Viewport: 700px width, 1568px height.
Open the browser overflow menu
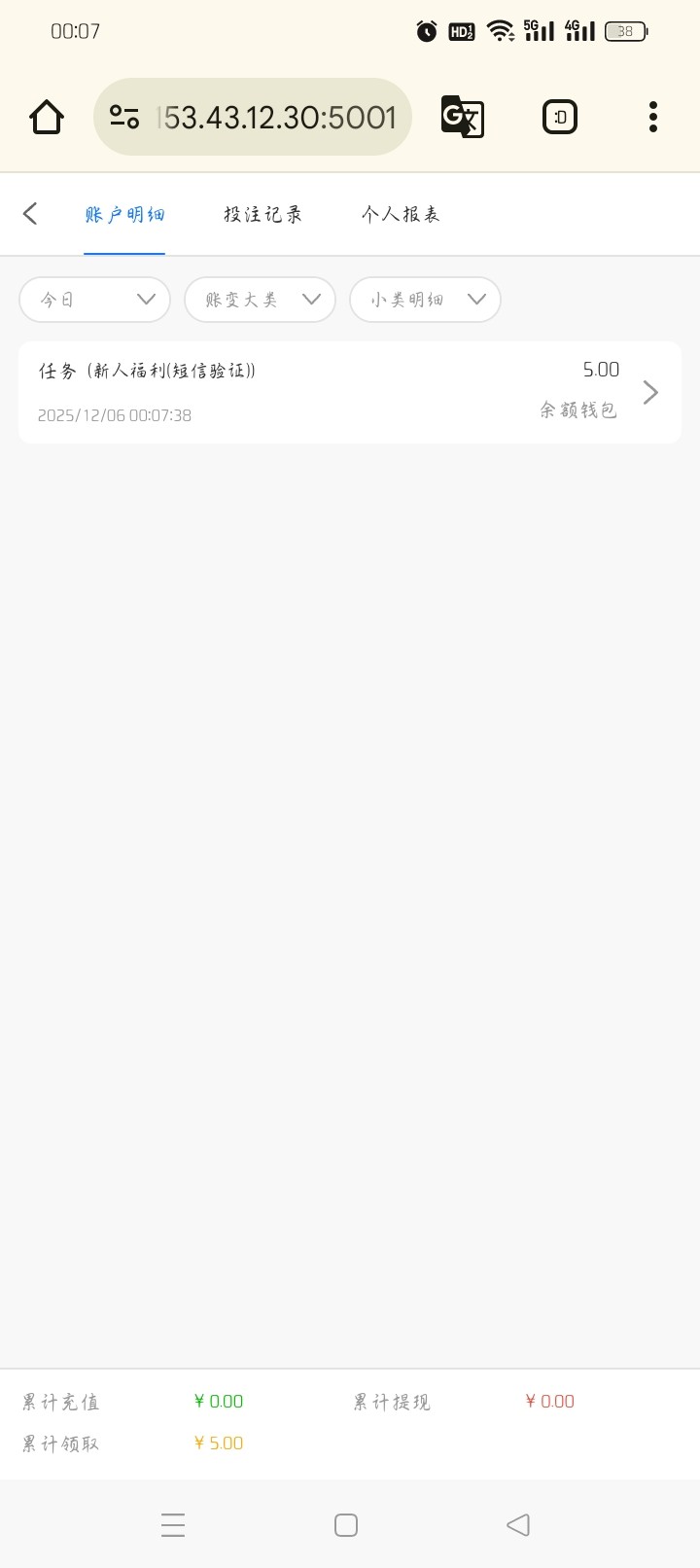(x=652, y=118)
